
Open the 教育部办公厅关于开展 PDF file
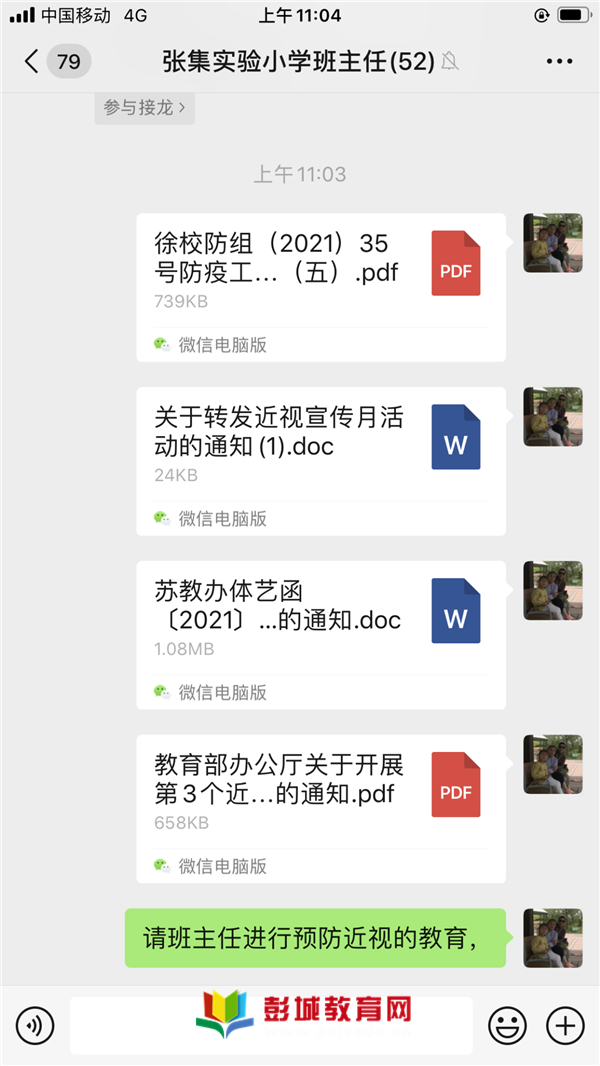tap(321, 809)
